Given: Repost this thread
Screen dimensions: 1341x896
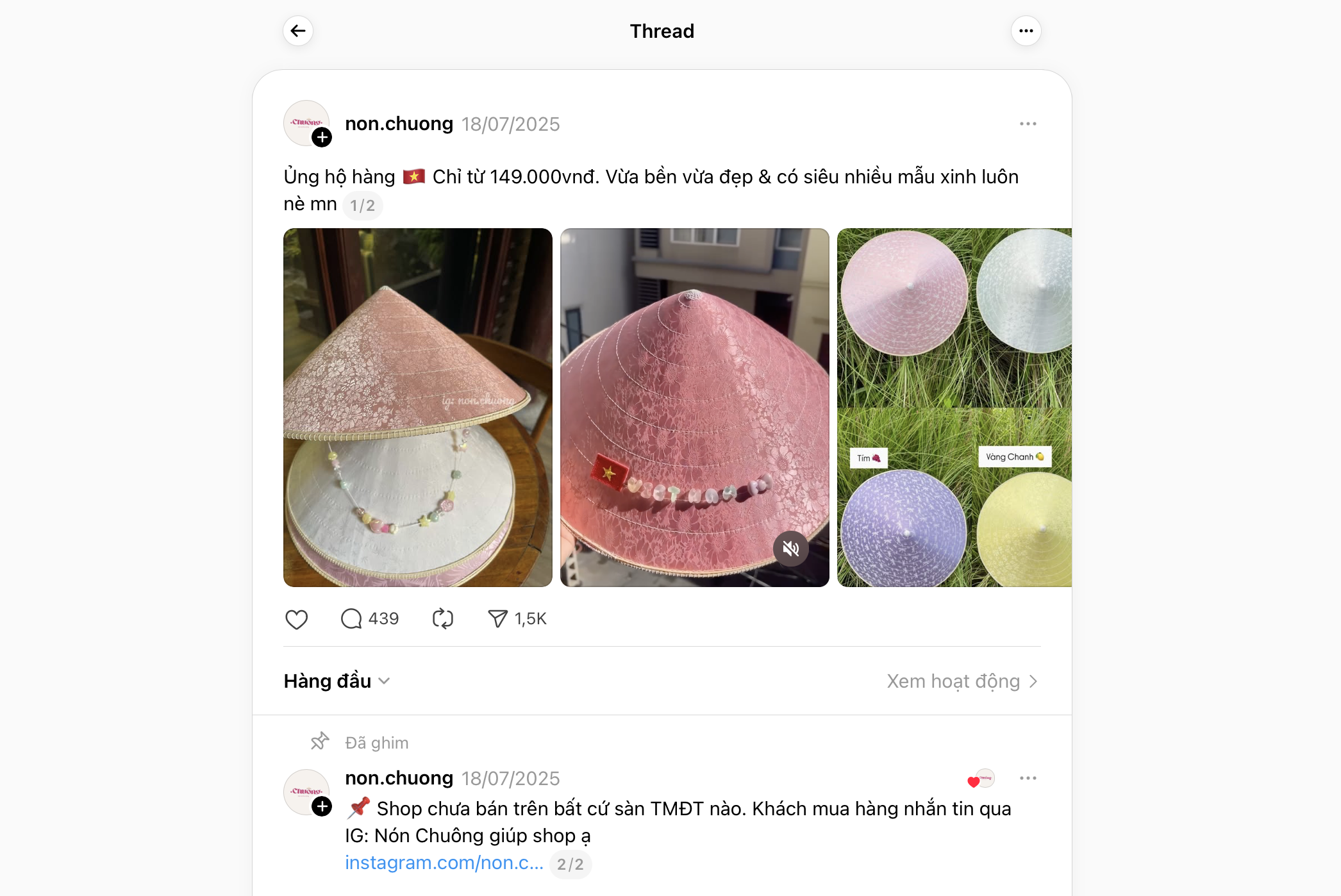Looking at the screenshot, I should (442, 619).
